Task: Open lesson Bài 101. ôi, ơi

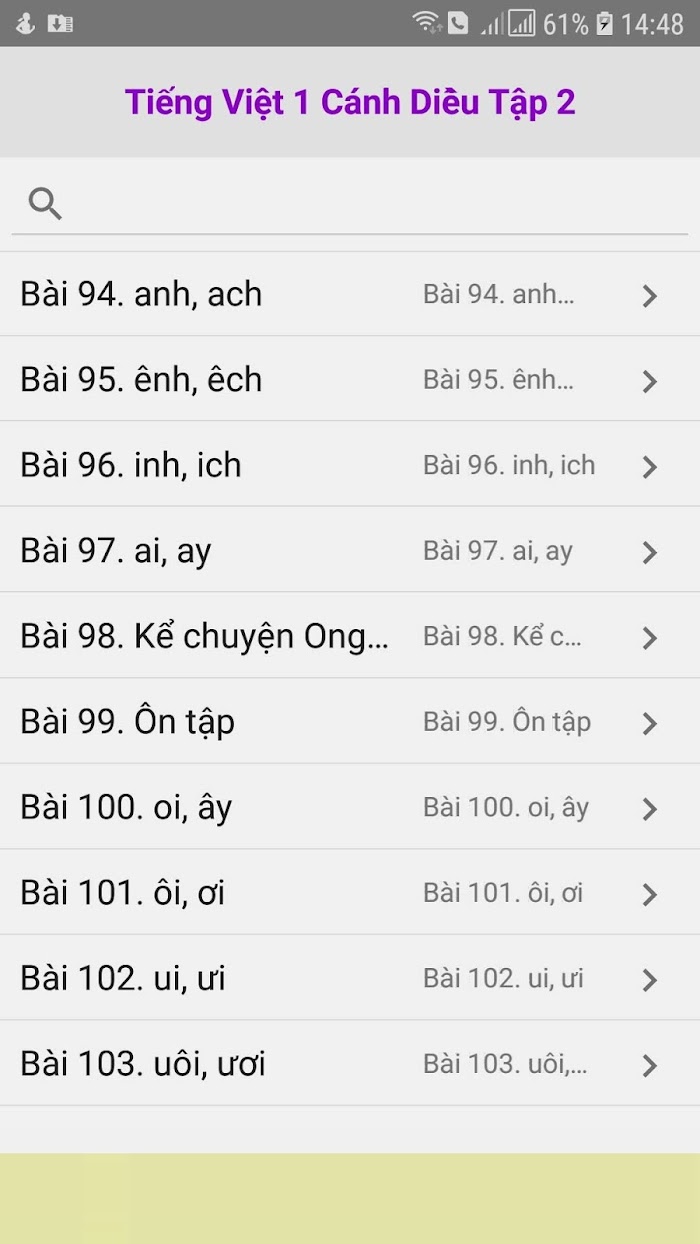Action: pyautogui.click(x=350, y=893)
